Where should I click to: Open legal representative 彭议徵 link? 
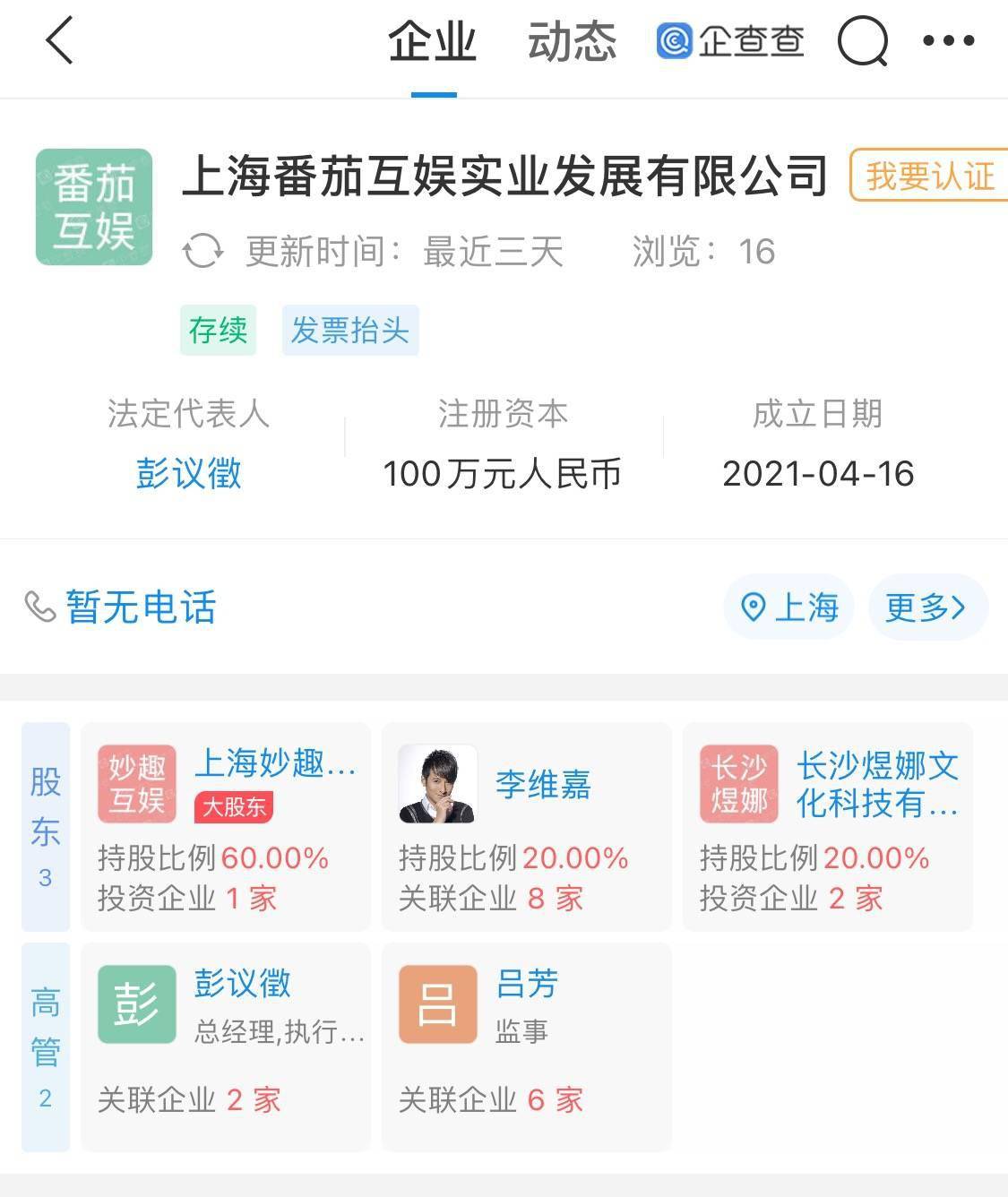(x=189, y=473)
